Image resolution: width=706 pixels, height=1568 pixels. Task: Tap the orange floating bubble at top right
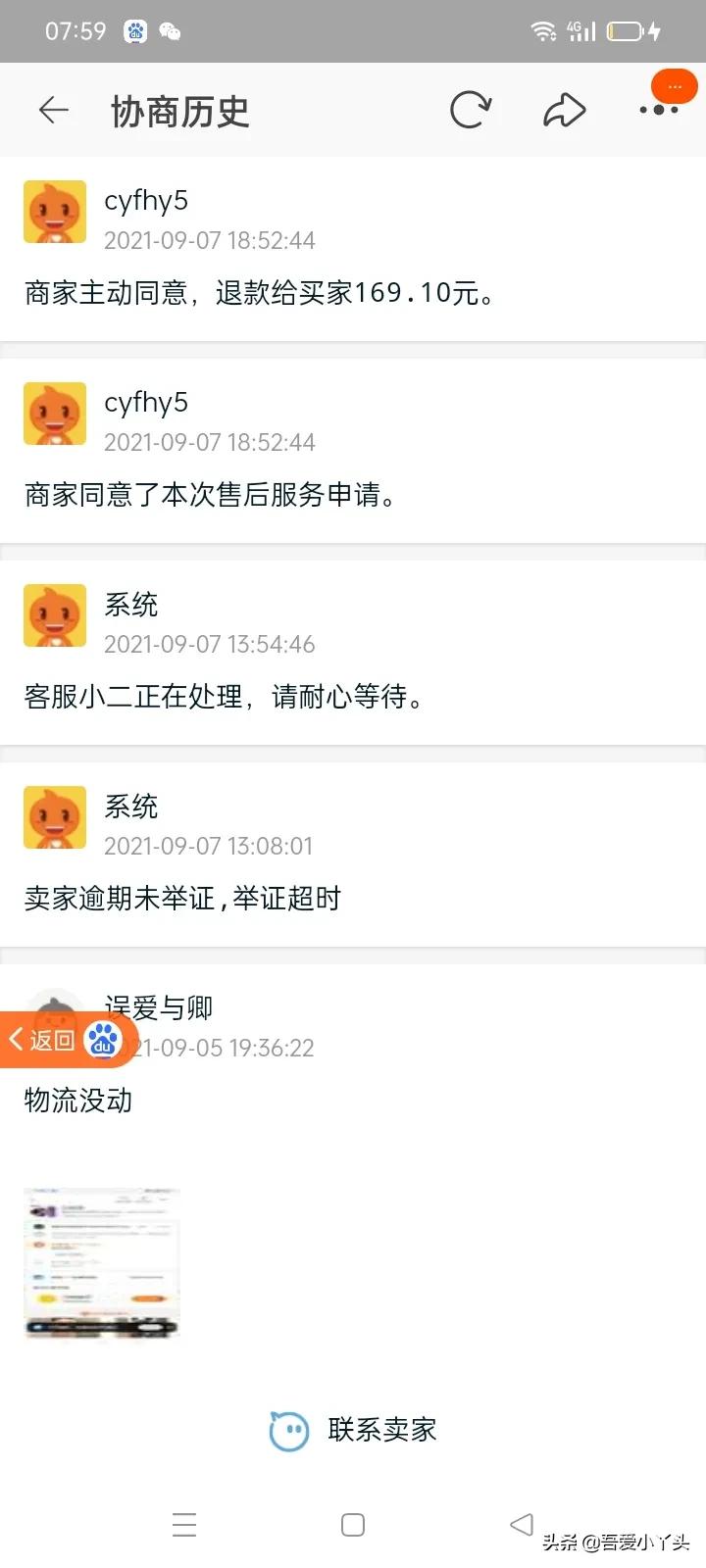point(674,86)
